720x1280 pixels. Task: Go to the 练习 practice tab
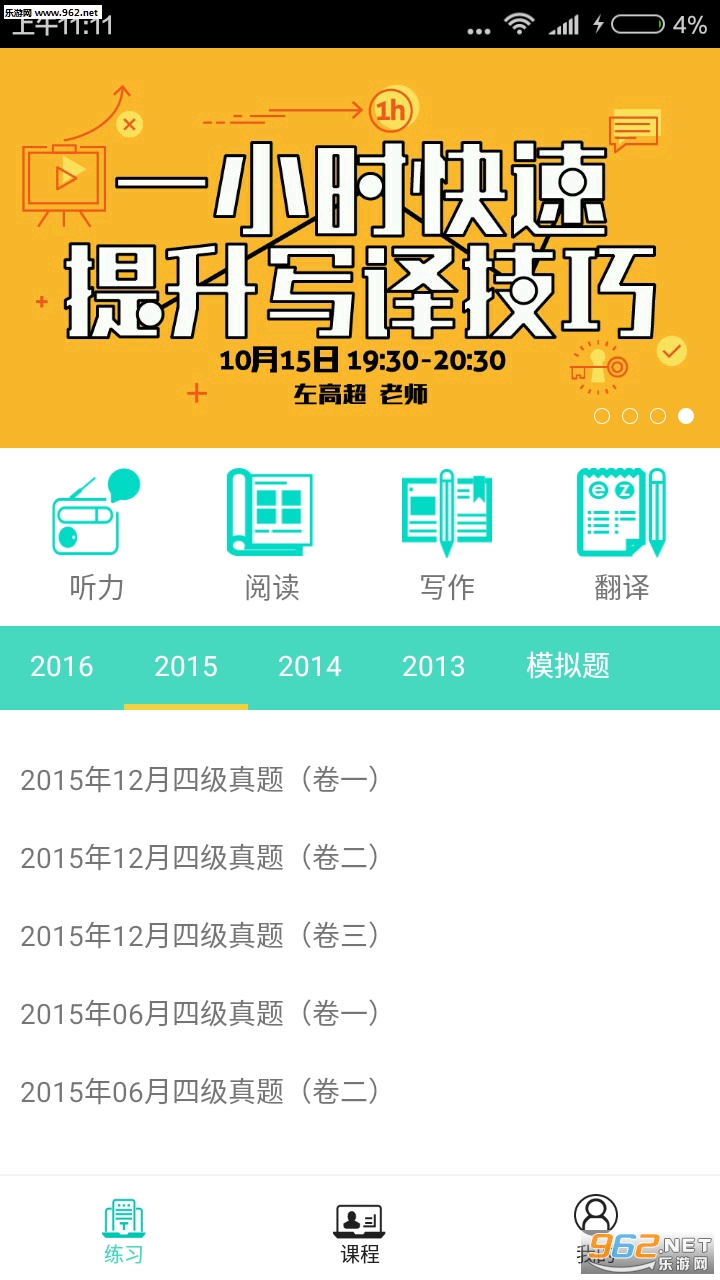tap(124, 1232)
